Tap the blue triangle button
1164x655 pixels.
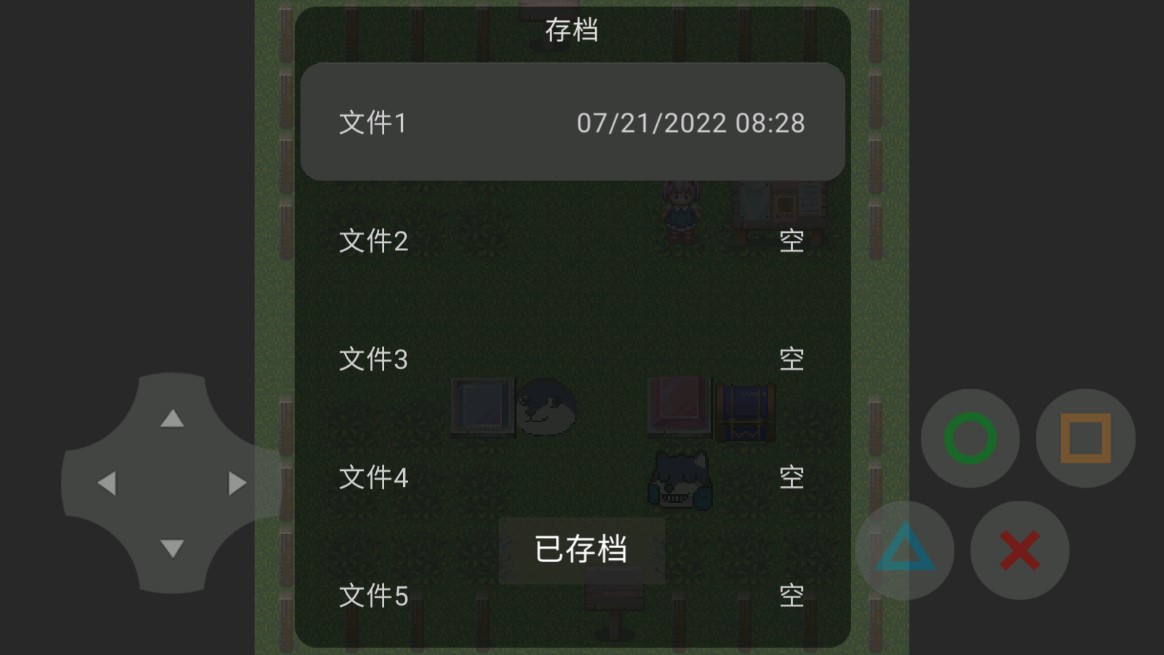905,550
